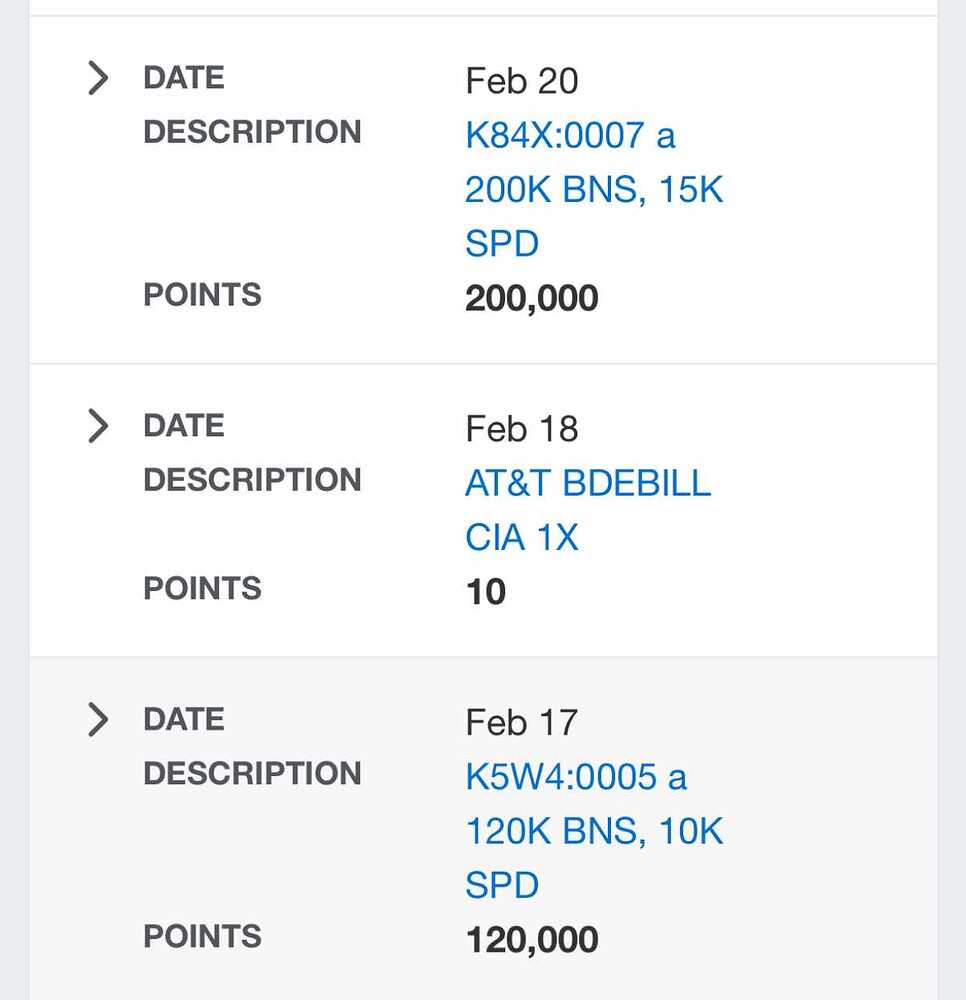
Task: Open the AT&T BDEBILL CIA 1X link
Action: click(x=587, y=484)
